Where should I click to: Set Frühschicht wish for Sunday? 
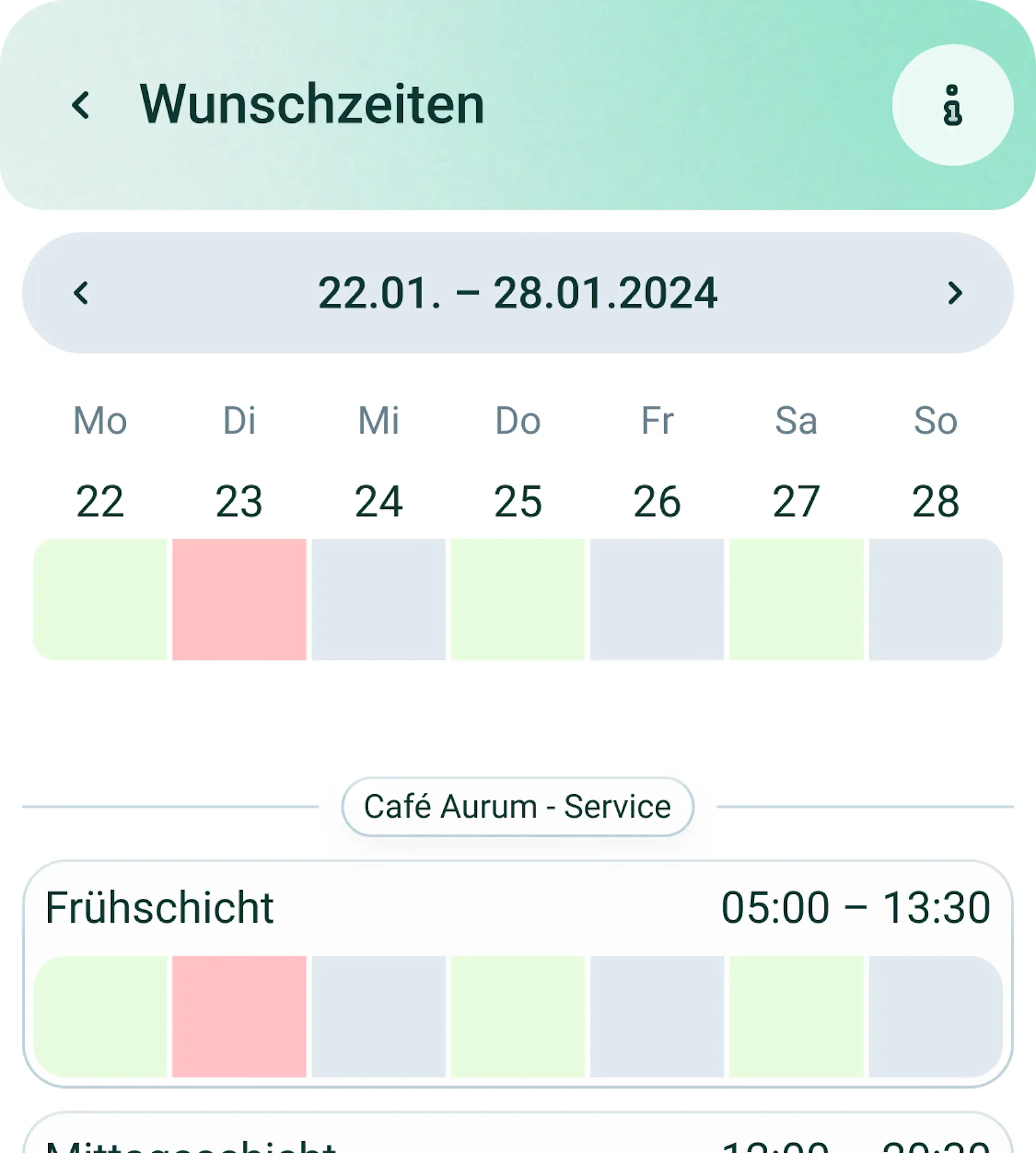(936, 1016)
